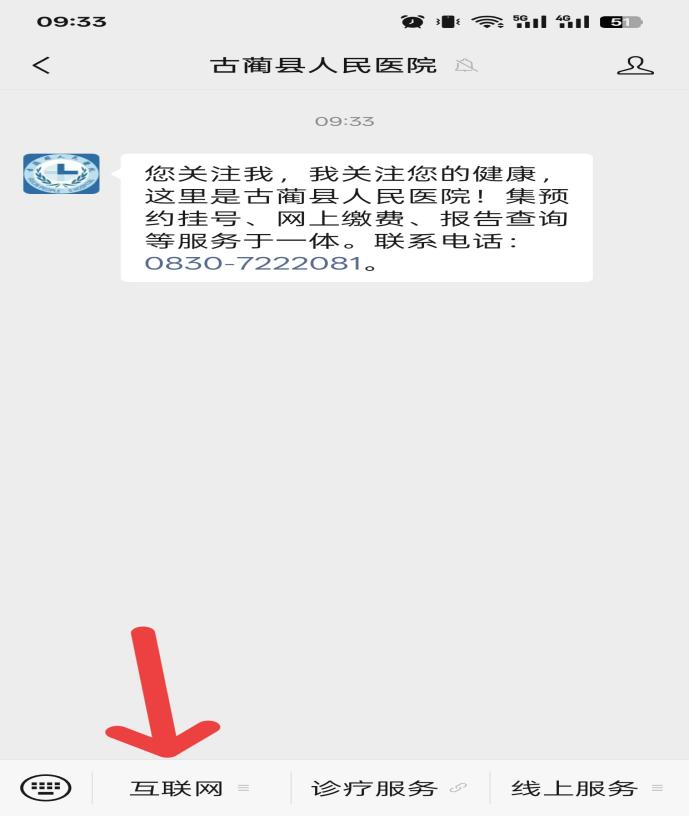Viewport: 689px width, 816px height.
Task: Switch to keyboard input mode
Action: [46, 788]
